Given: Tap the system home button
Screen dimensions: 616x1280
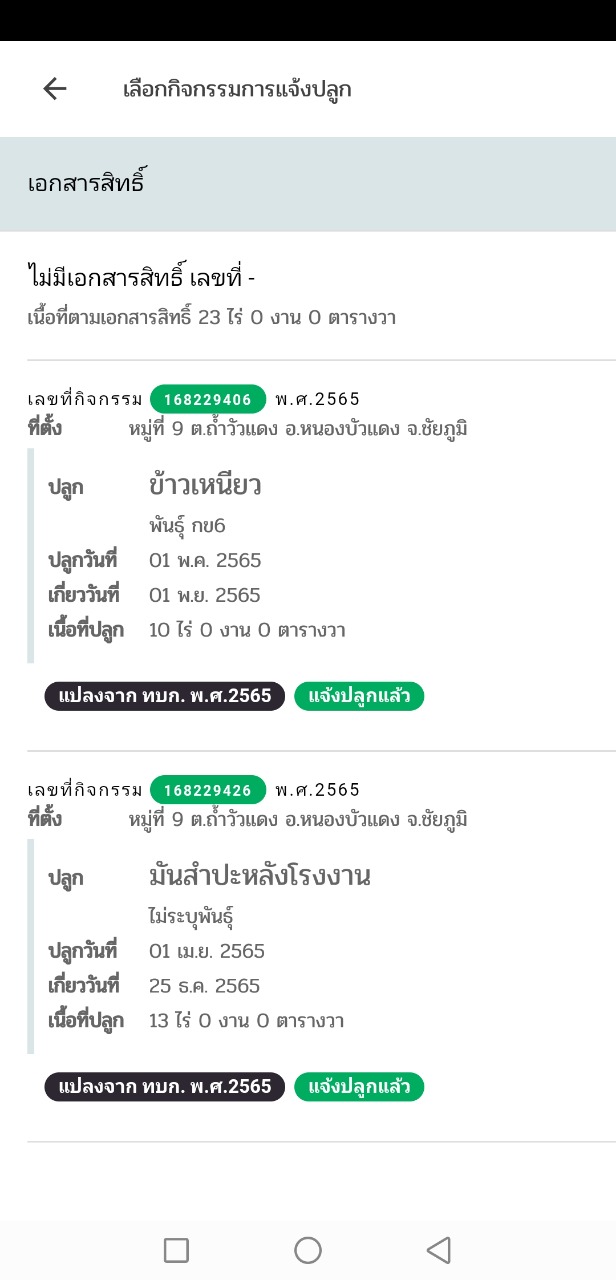Looking at the screenshot, I should click(308, 1250).
